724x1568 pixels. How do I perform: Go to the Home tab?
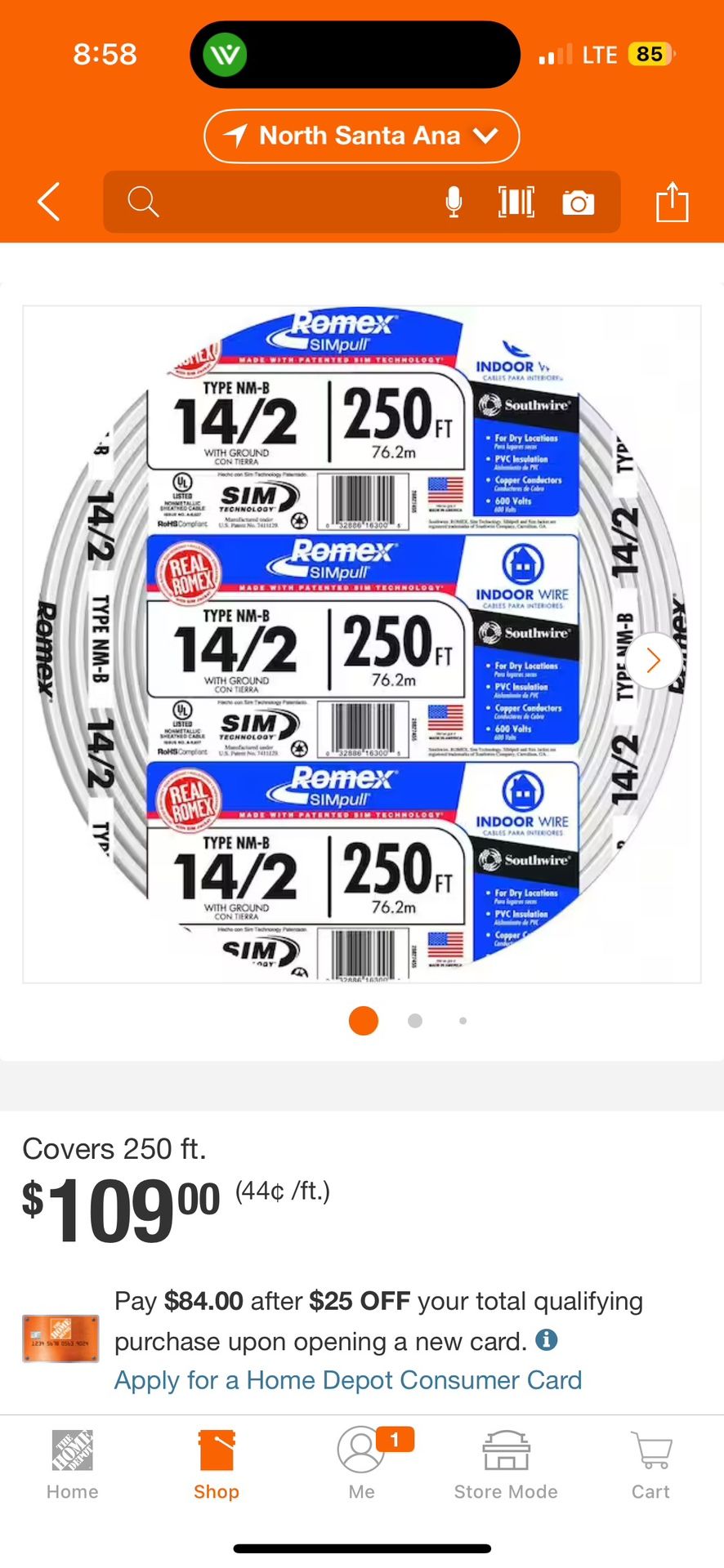click(x=72, y=1466)
